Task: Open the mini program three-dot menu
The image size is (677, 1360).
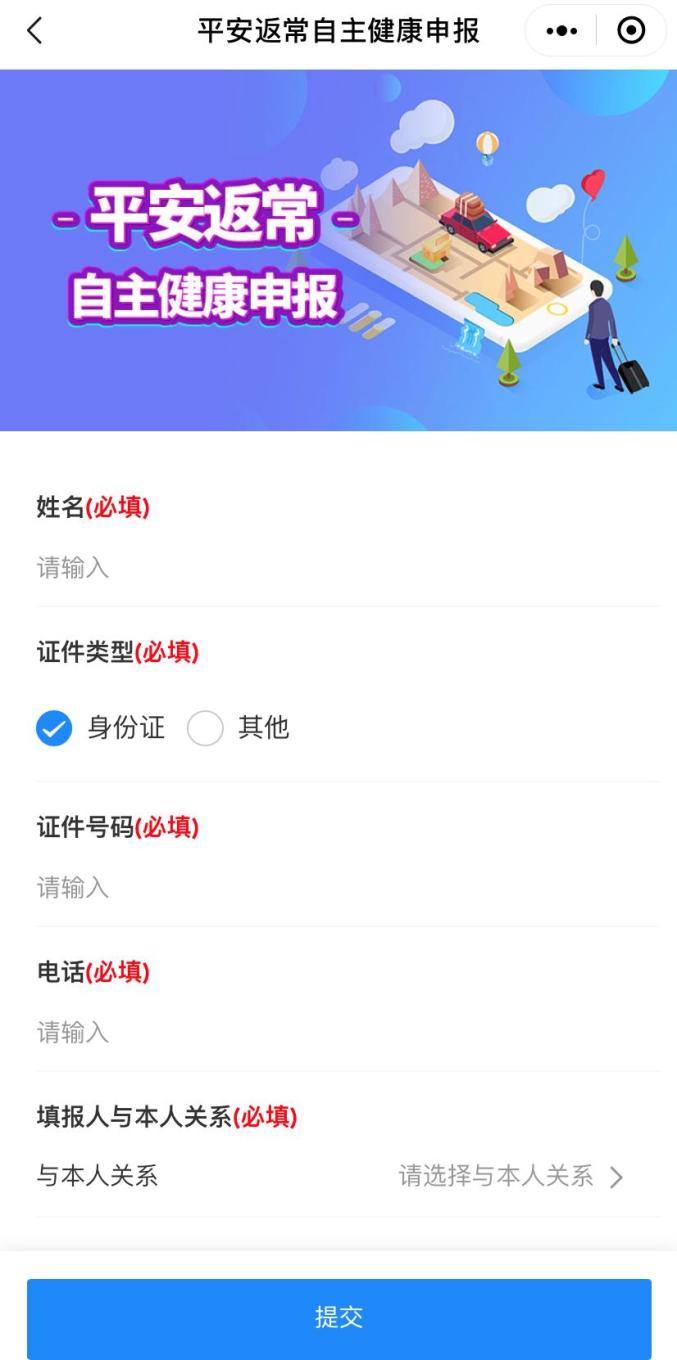Action: pyautogui.click(x=561, y=31)
